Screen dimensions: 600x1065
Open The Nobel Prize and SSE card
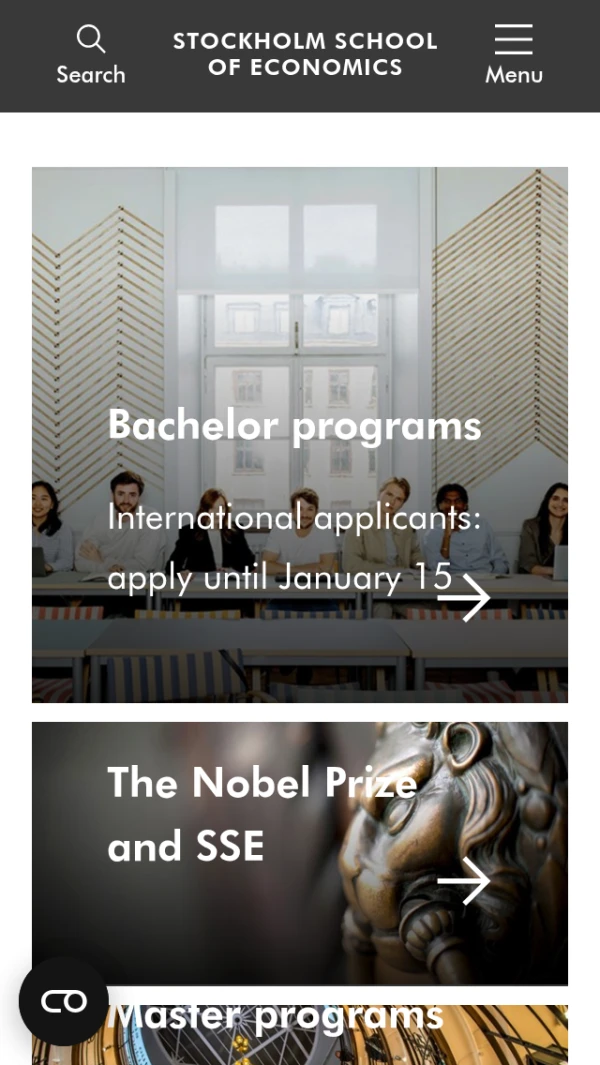coord(300,852)
